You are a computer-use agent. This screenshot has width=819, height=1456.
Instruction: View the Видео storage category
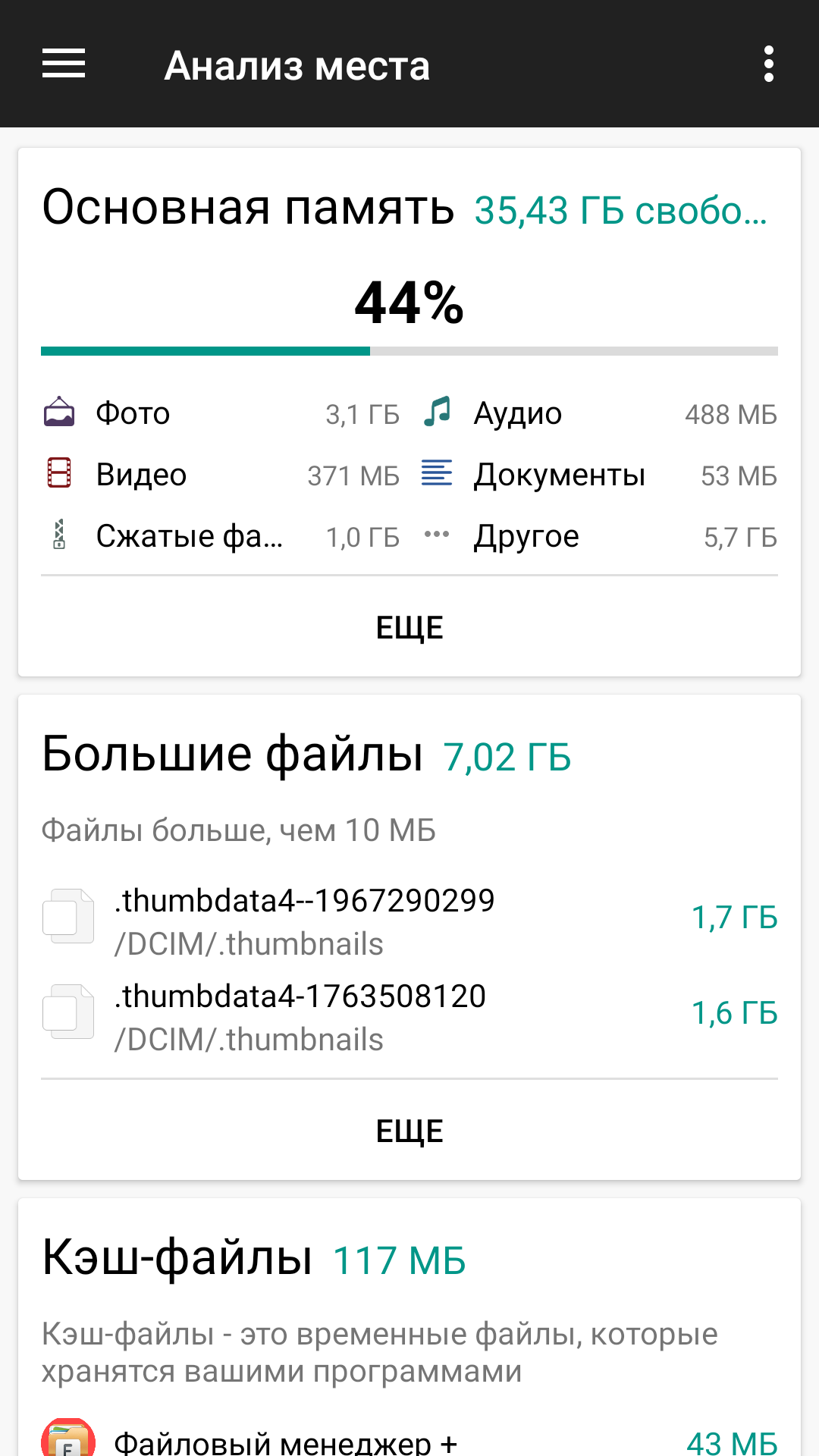pyautogui.click(x=221, y=475)
